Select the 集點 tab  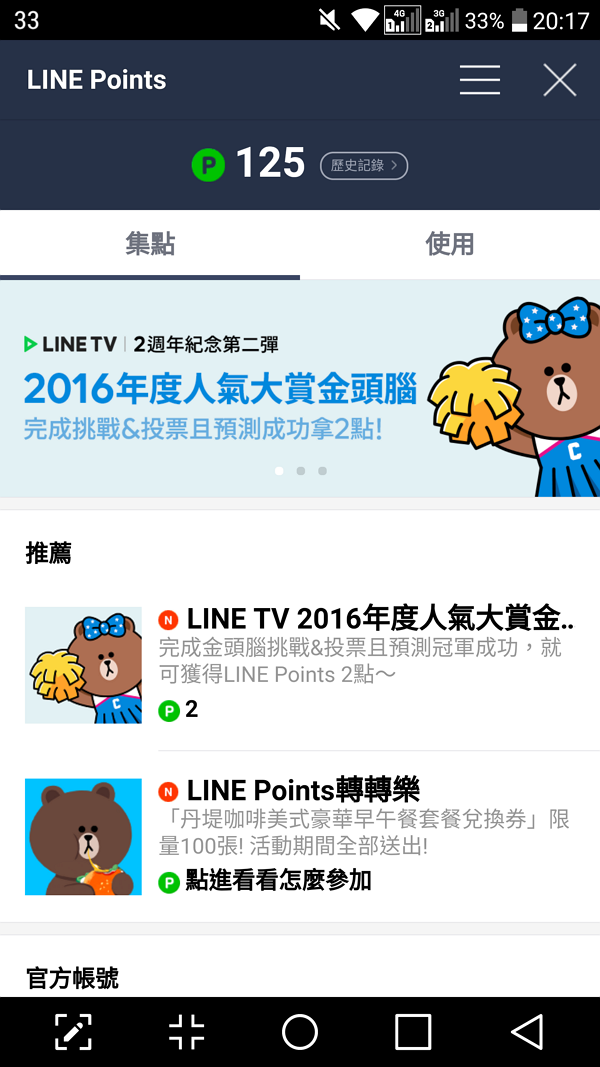(150, 244)
